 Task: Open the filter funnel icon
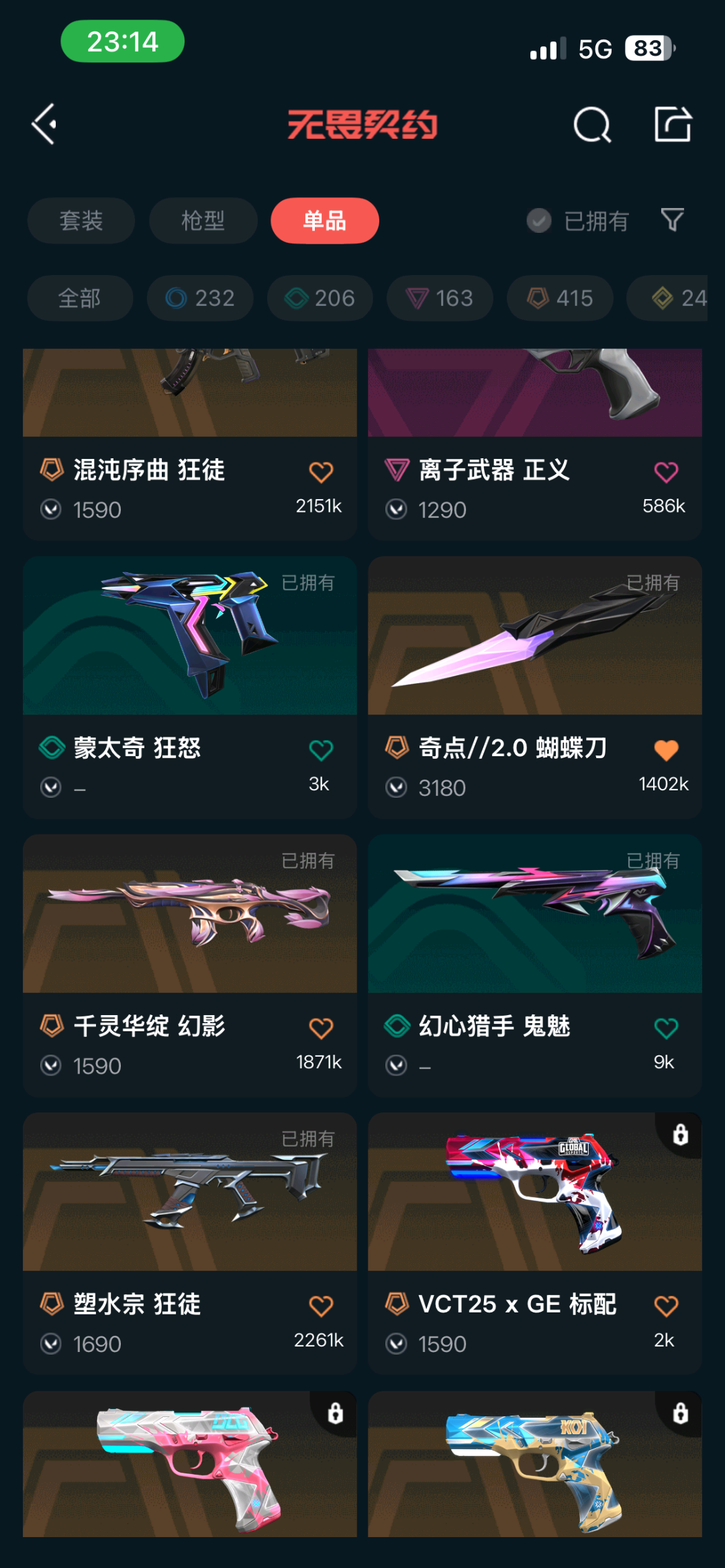coord(672,219)
